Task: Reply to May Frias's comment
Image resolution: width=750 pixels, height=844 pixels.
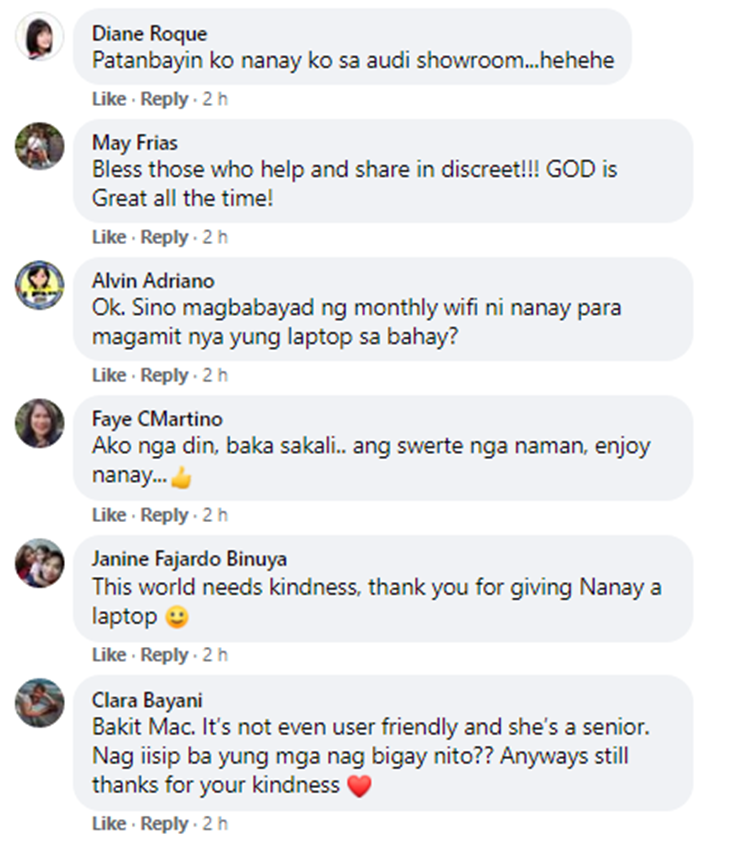Action: pyautogui.click(x=164, y=237)
